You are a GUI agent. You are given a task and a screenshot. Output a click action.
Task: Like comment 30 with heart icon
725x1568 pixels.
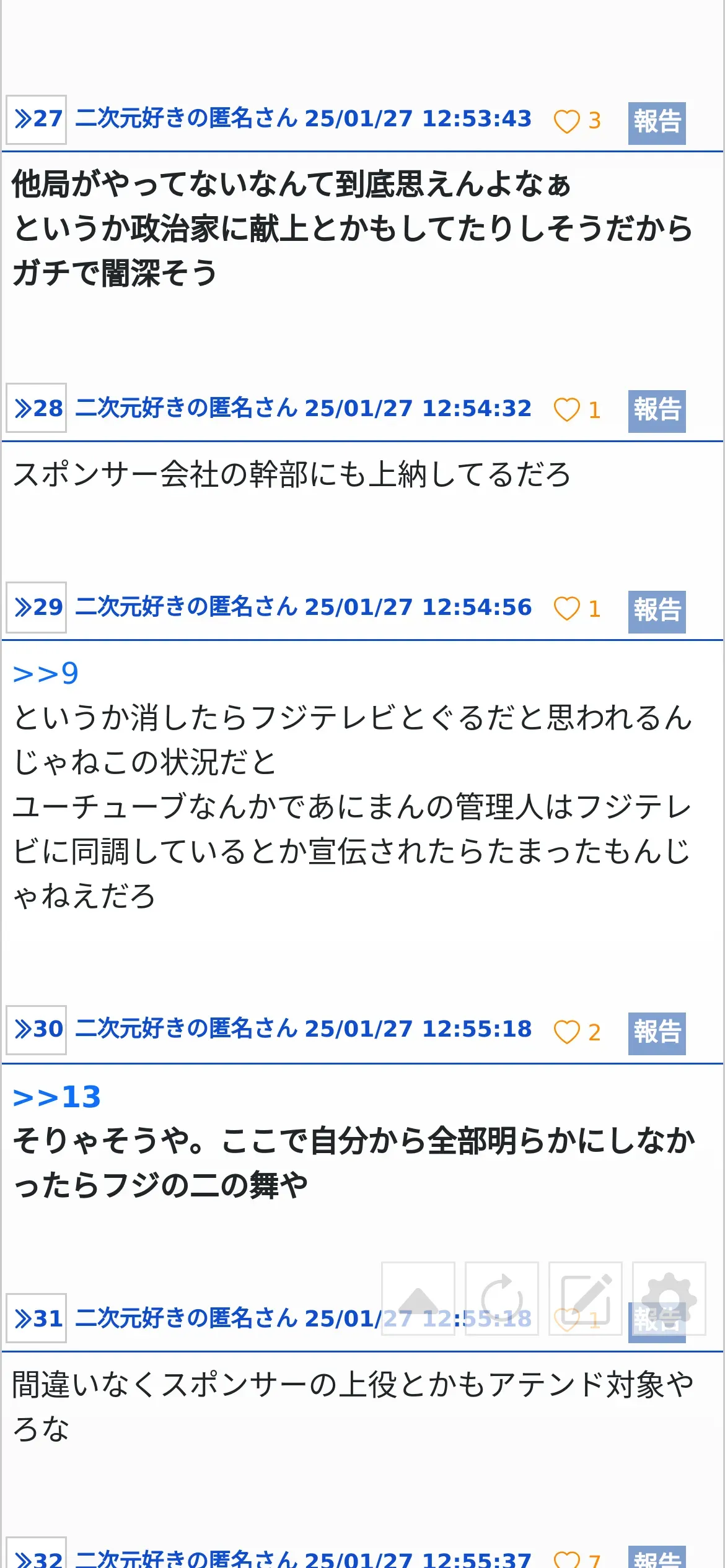point(566,1032)
